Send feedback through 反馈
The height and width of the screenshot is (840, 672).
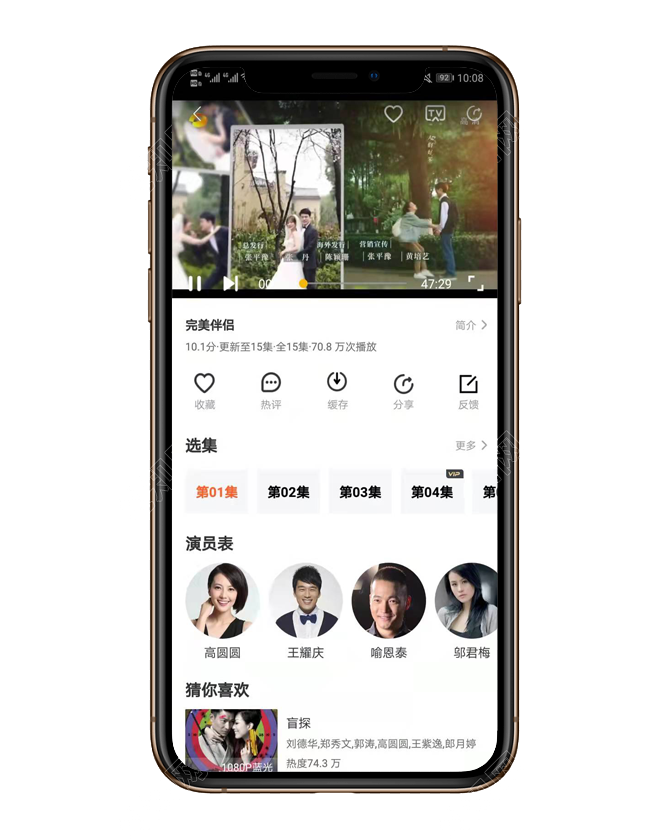point(468,390)
